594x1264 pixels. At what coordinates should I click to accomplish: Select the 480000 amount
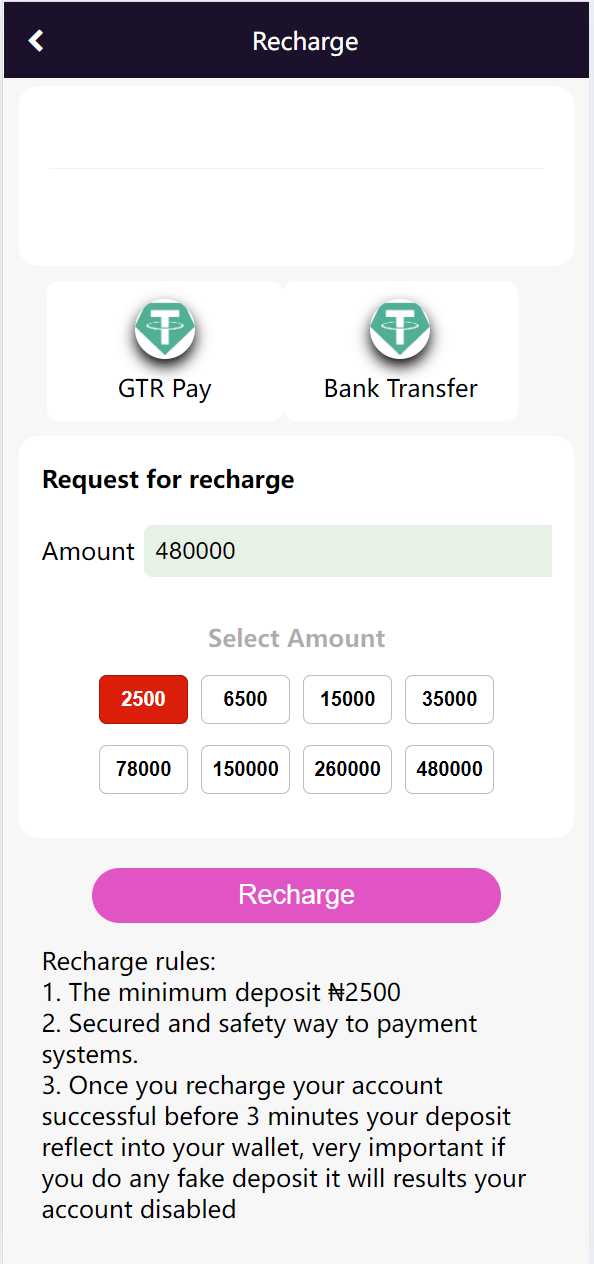point(449,769)
